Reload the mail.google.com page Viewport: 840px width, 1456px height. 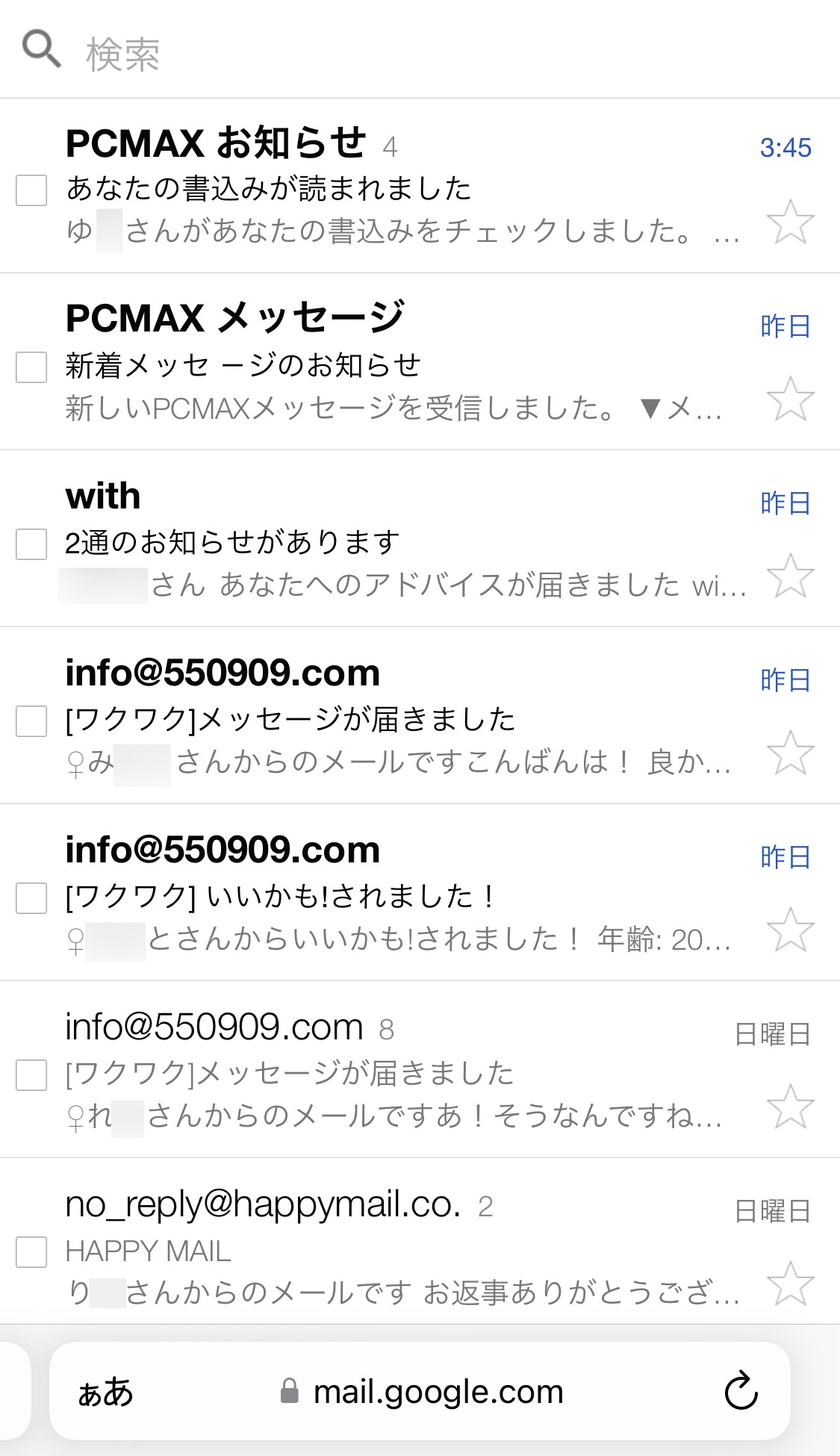point(741,1390)
